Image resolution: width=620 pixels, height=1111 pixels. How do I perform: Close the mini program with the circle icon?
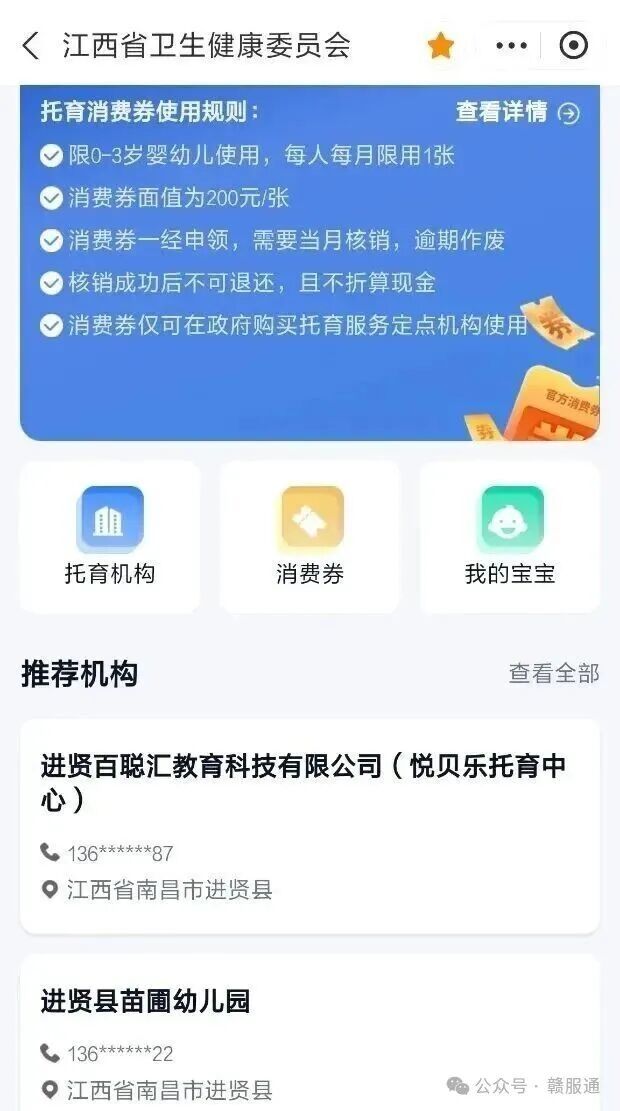573,46
